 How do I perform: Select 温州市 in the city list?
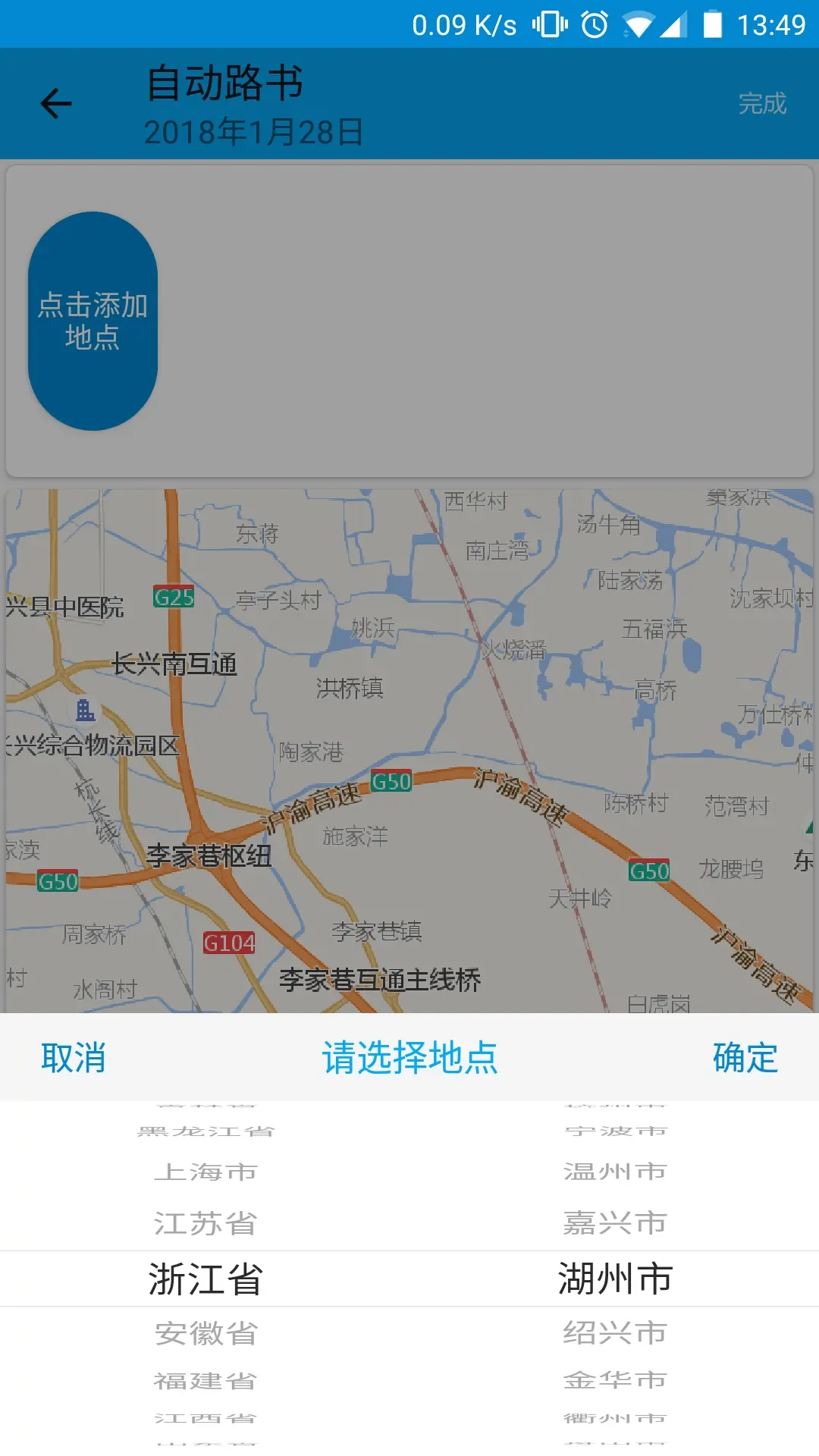tap(615, 1172)
